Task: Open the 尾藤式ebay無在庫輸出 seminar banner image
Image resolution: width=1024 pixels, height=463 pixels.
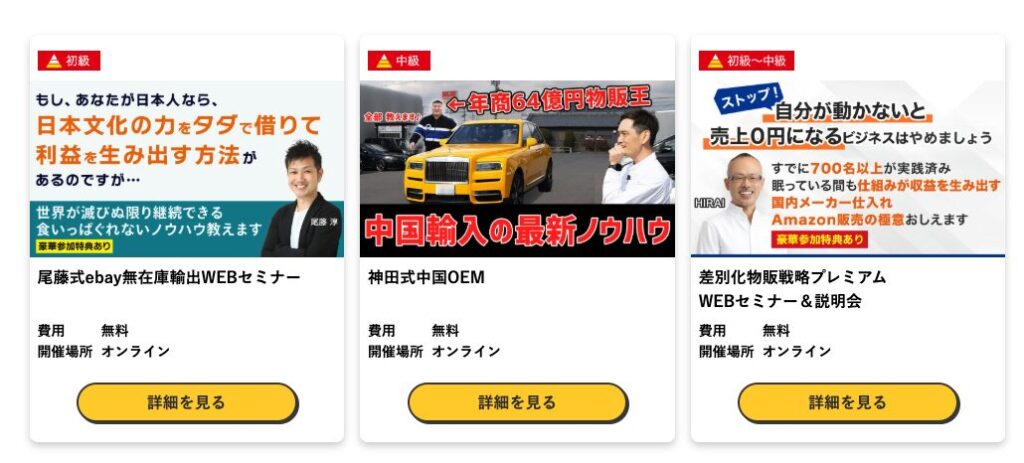Action: tap(187, 168)
